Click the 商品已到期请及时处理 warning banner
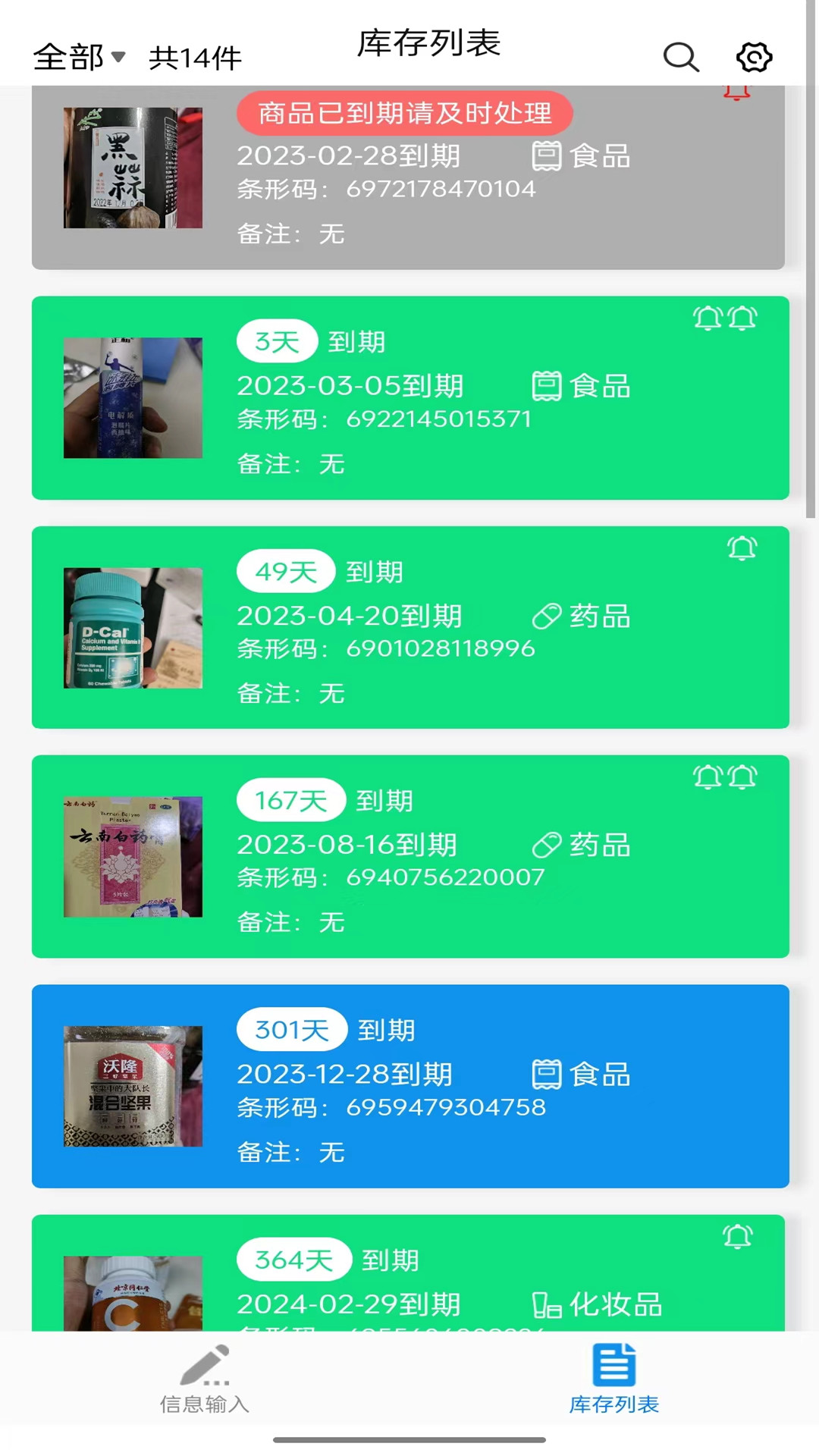Viewport: 819px width, 1456px height. (405, 114)
